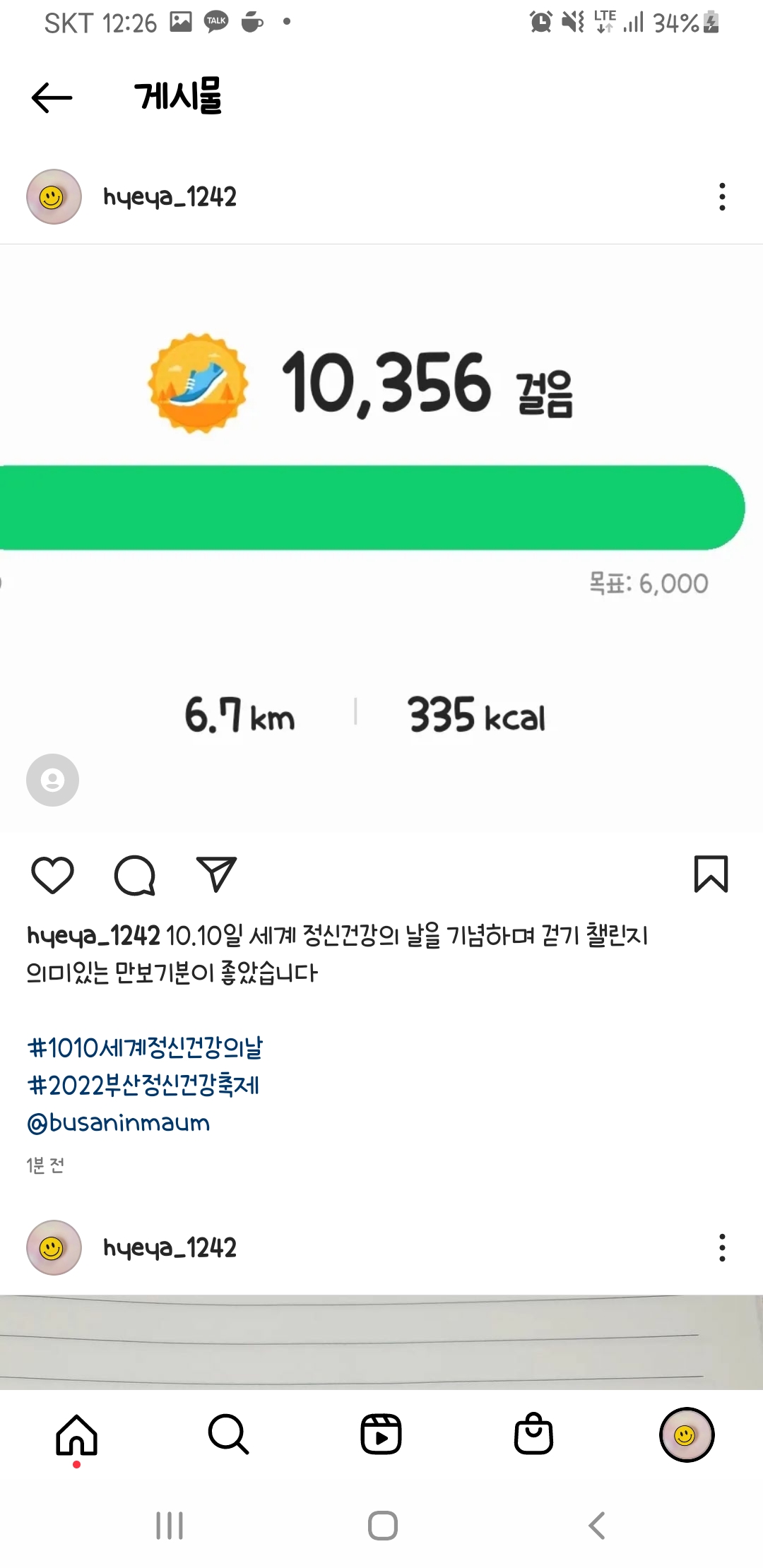
Task: Share the step count post via send icon
Action: (x=215, y=875)
